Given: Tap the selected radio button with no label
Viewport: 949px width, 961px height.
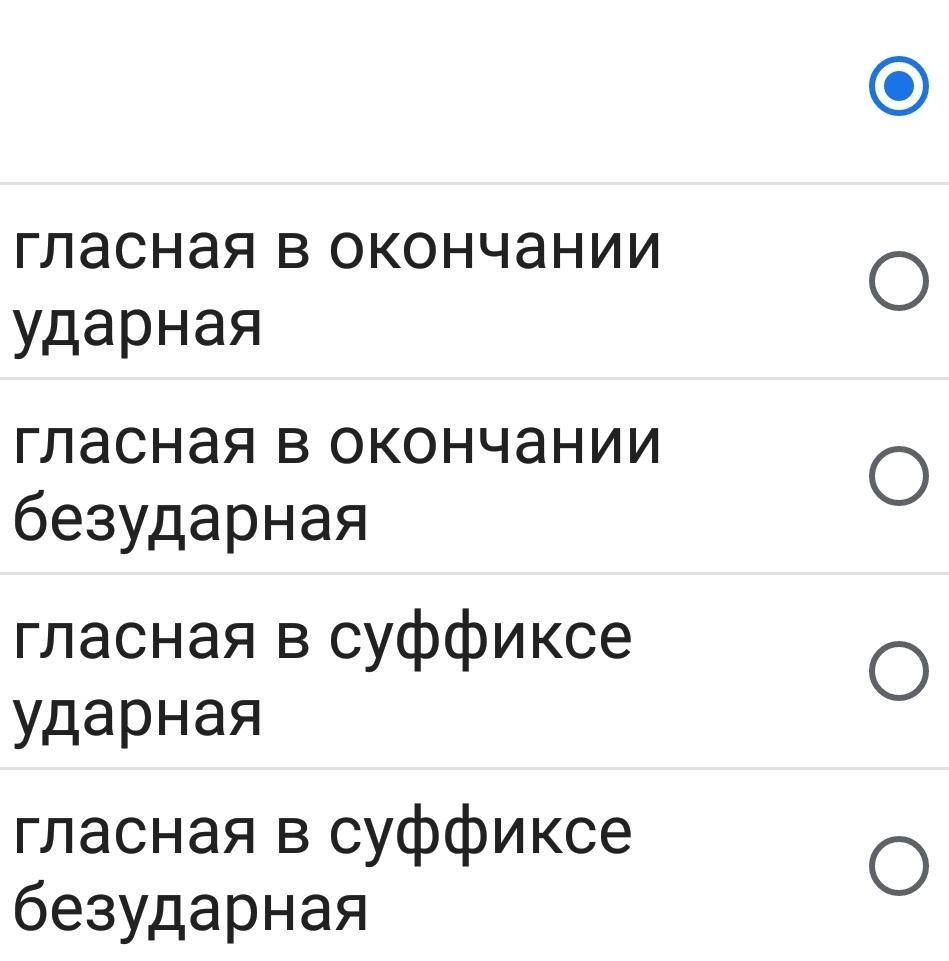Looking at the screenshot, I should [x=898, y=87].
